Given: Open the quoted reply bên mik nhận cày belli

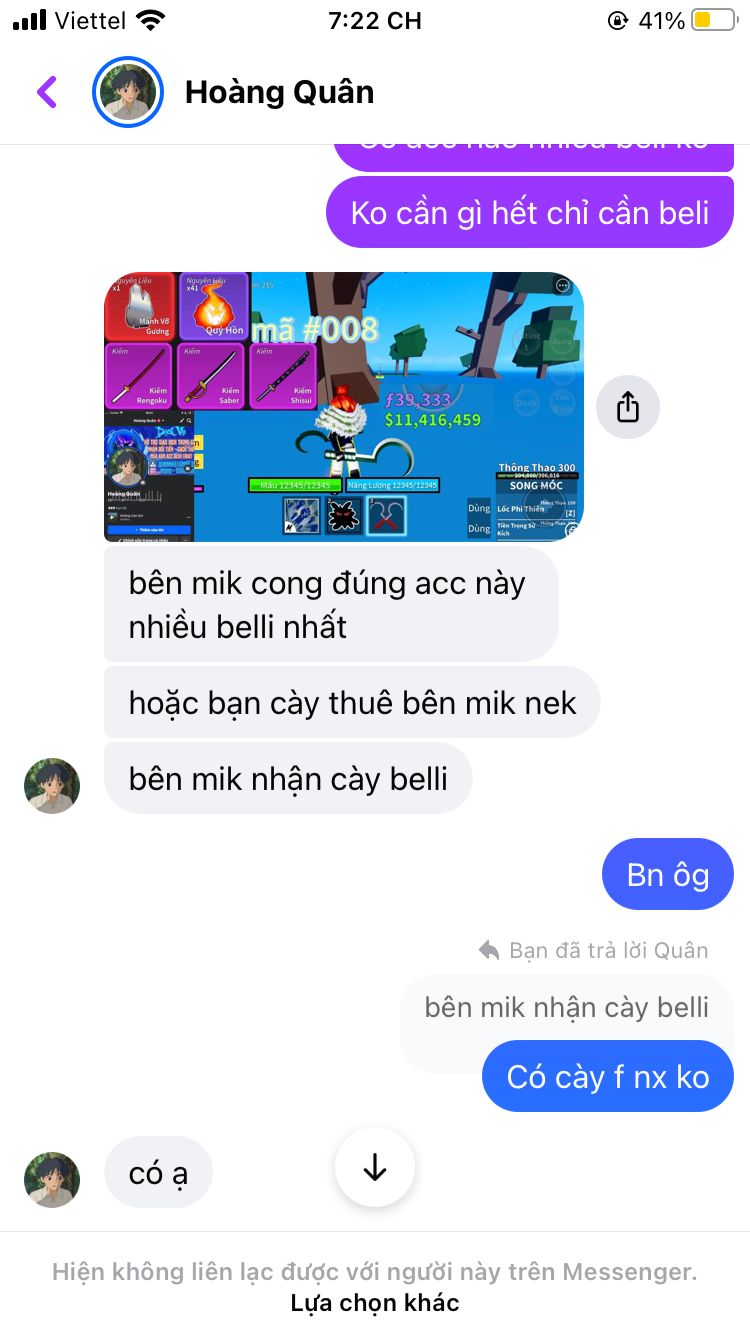Looking at the screenshot, I should (x=566, y=1008).
